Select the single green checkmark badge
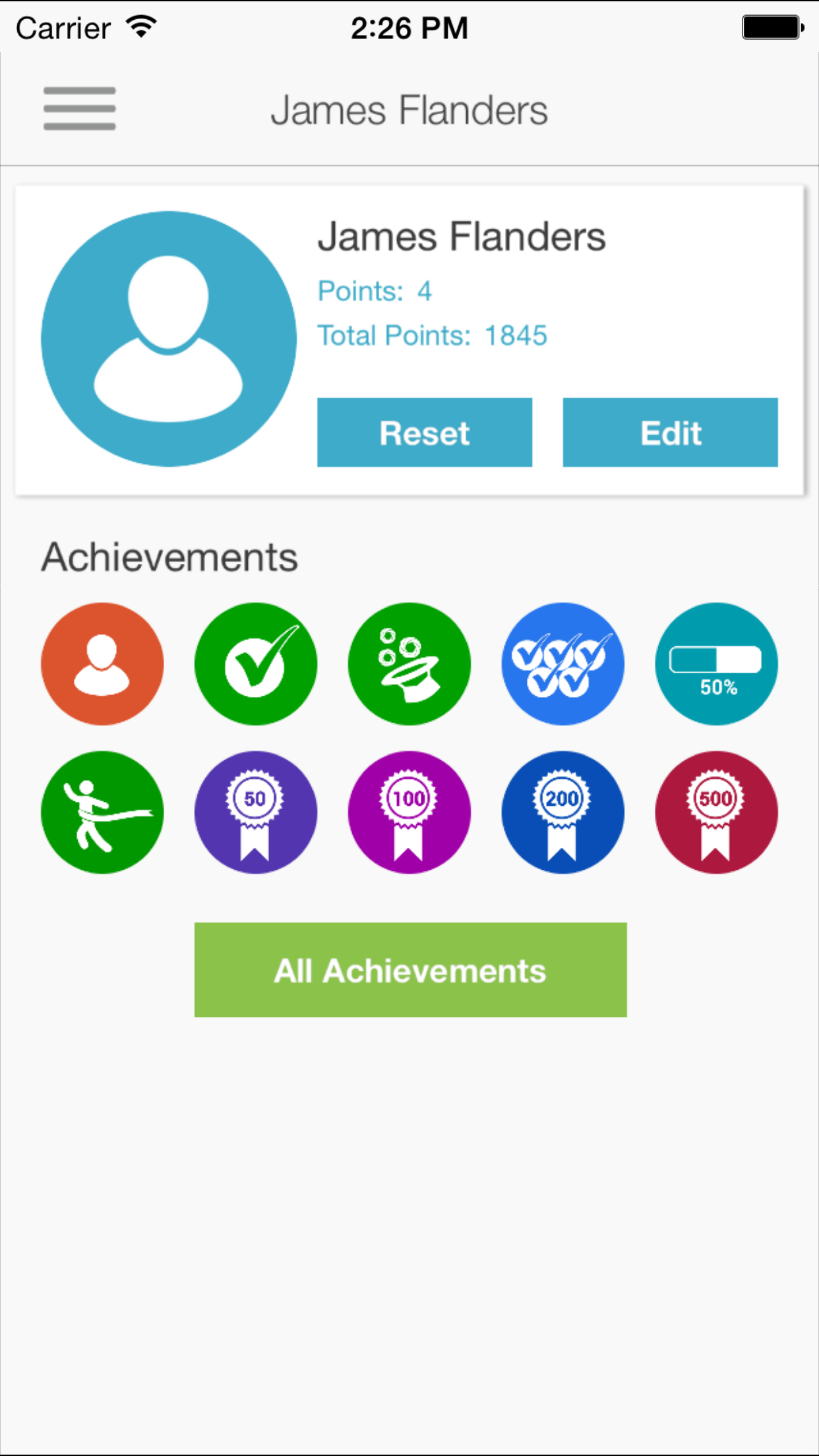Viewport: 819px width, 1456px height. pos(256,664)
